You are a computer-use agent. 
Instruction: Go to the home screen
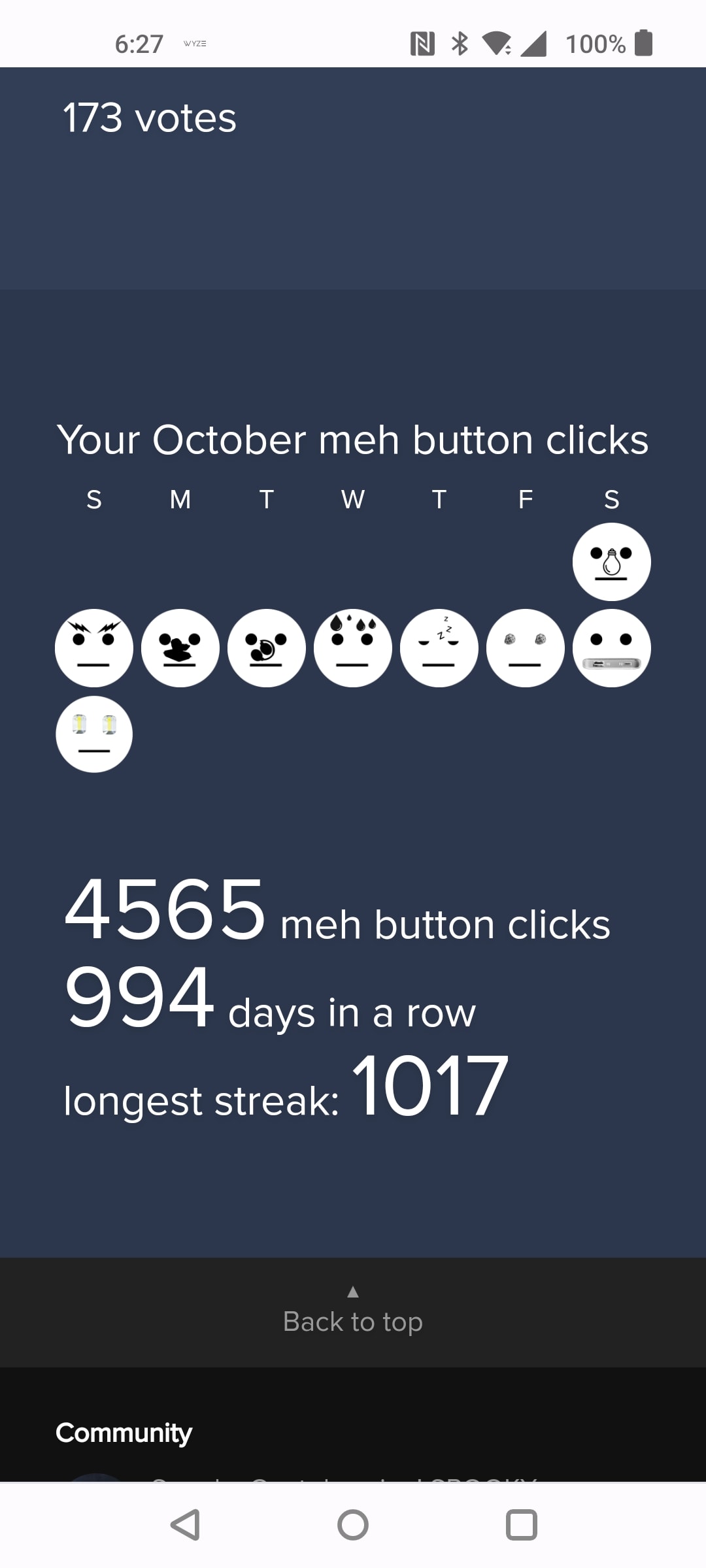[353, 1525]
